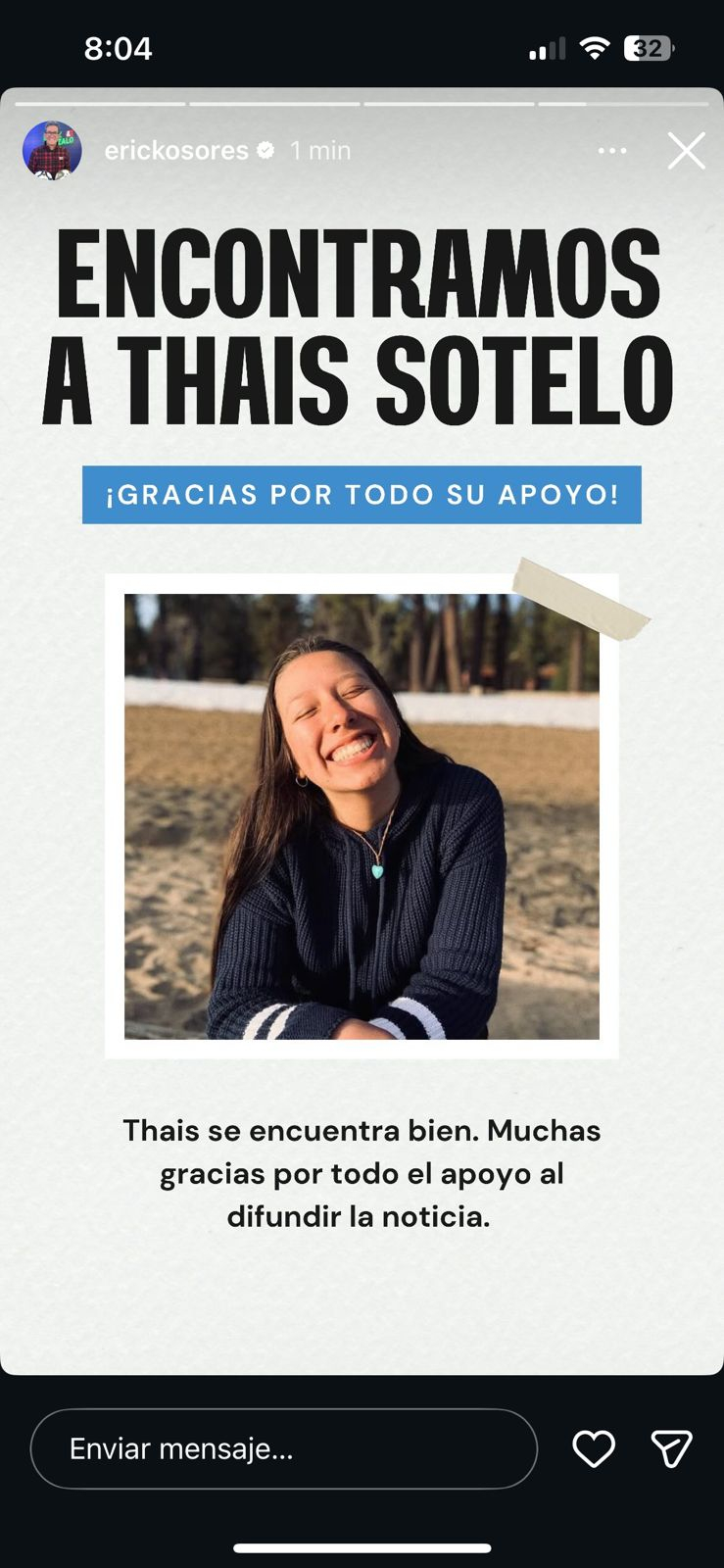Open erickosores profile picture
The image size is (724, 1568).
pyautogui.click(x=52, y=150)
